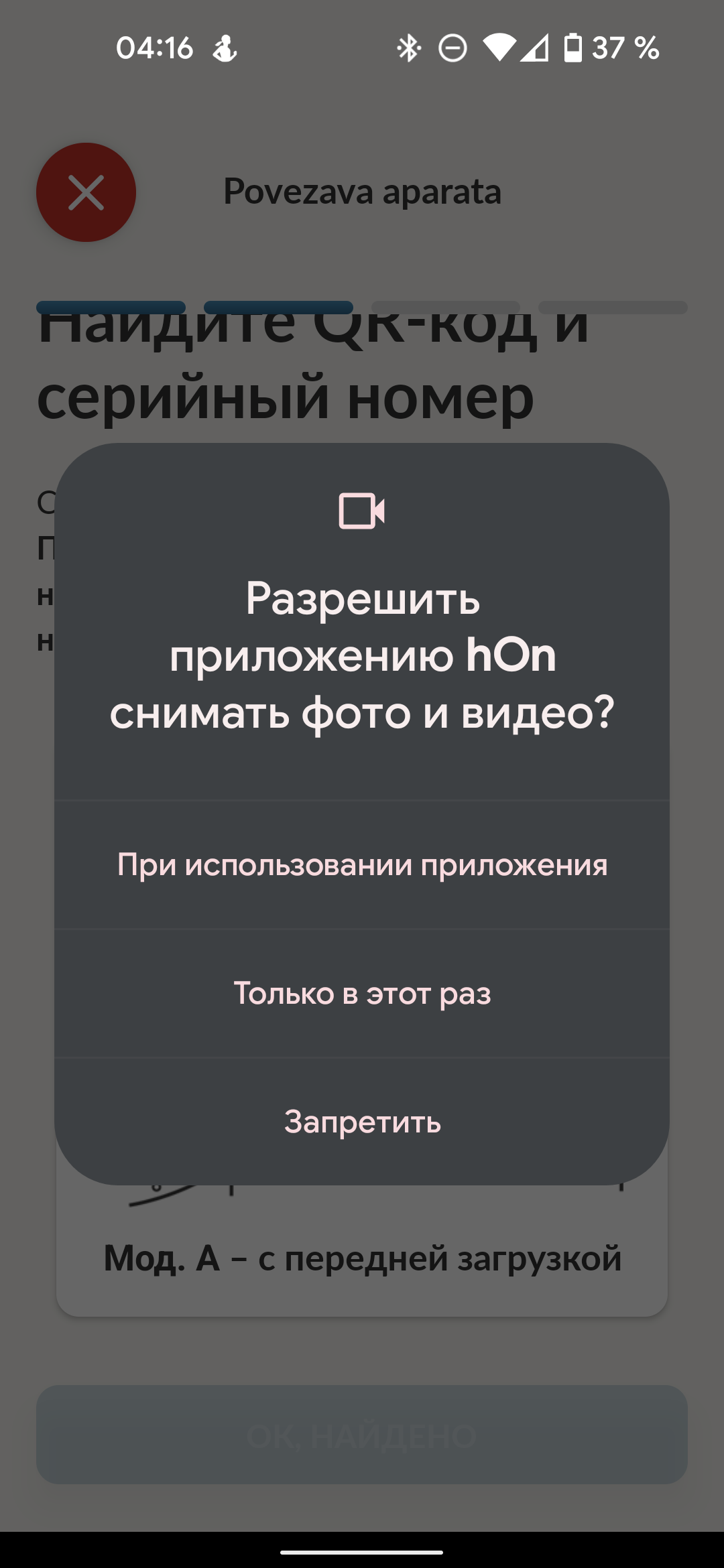
Task: Allow camera access while using the app
Action: coord(362,864)
